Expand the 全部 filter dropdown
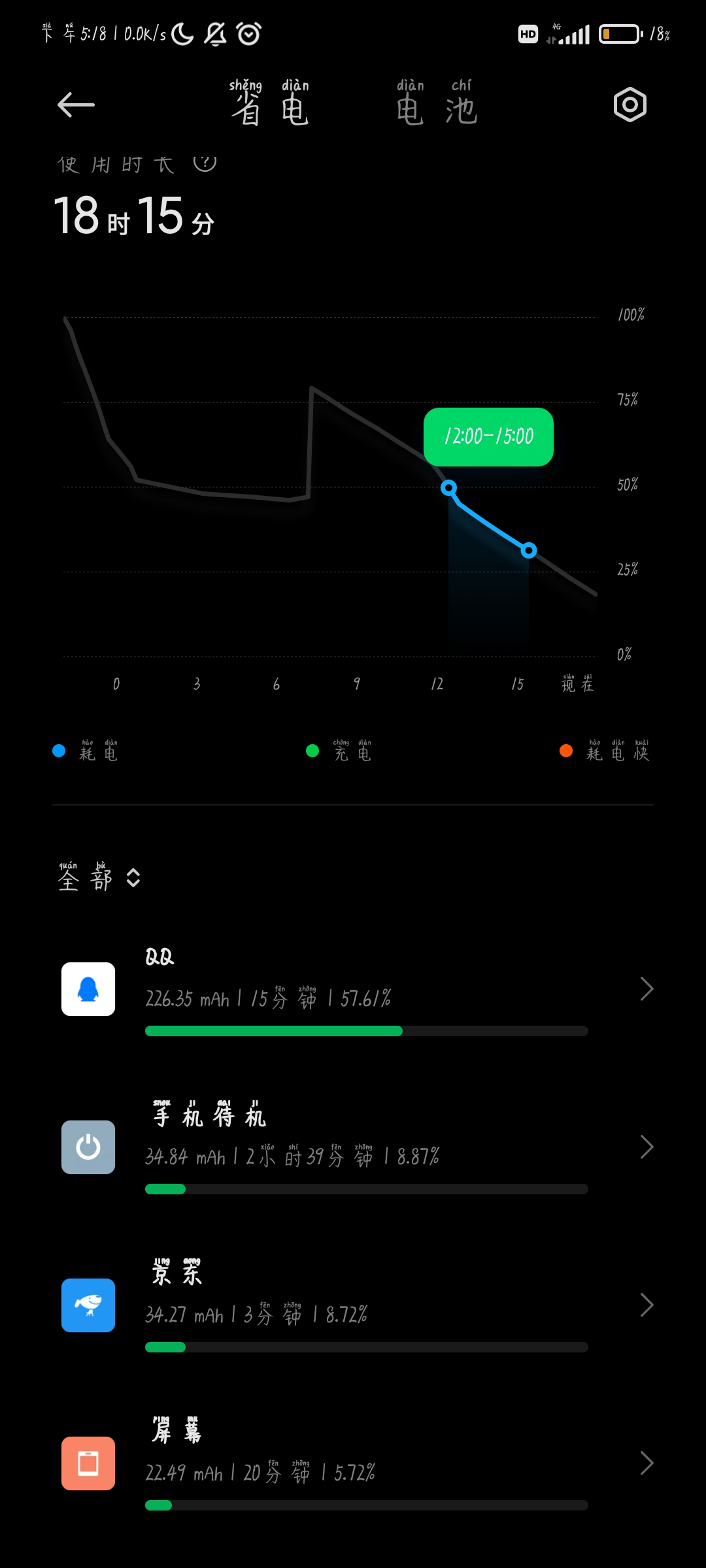The image size is (706, 1568). 99,877
